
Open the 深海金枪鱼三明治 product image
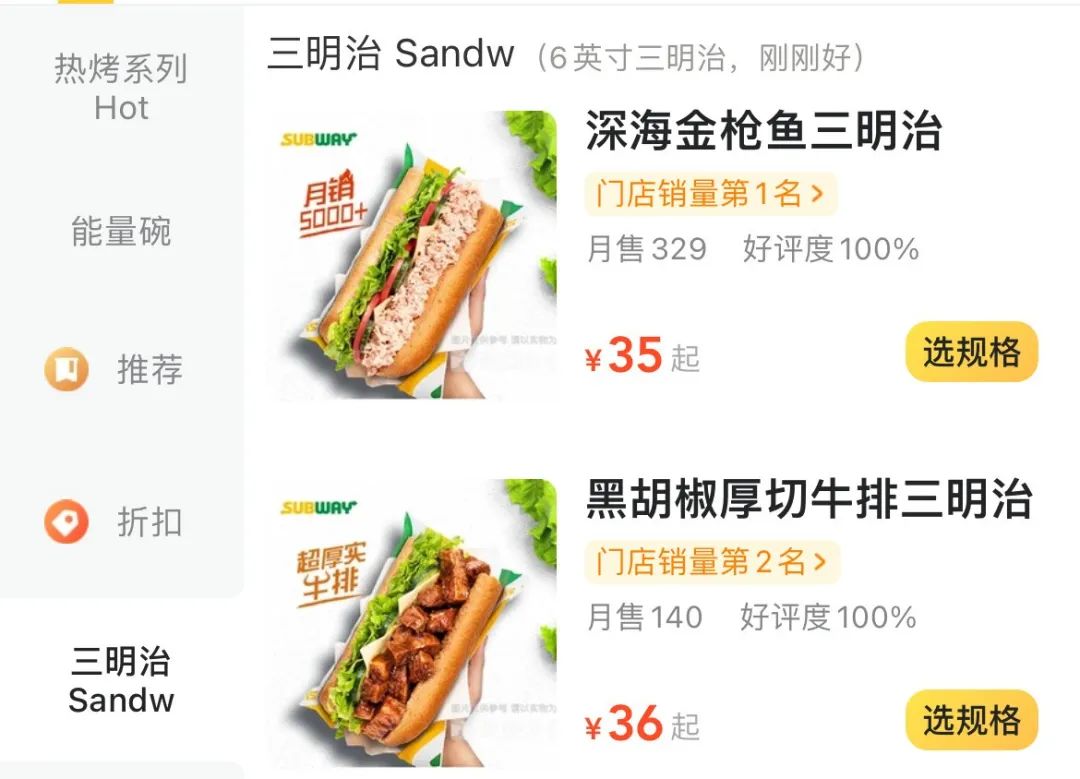click(x=412, y=255)
